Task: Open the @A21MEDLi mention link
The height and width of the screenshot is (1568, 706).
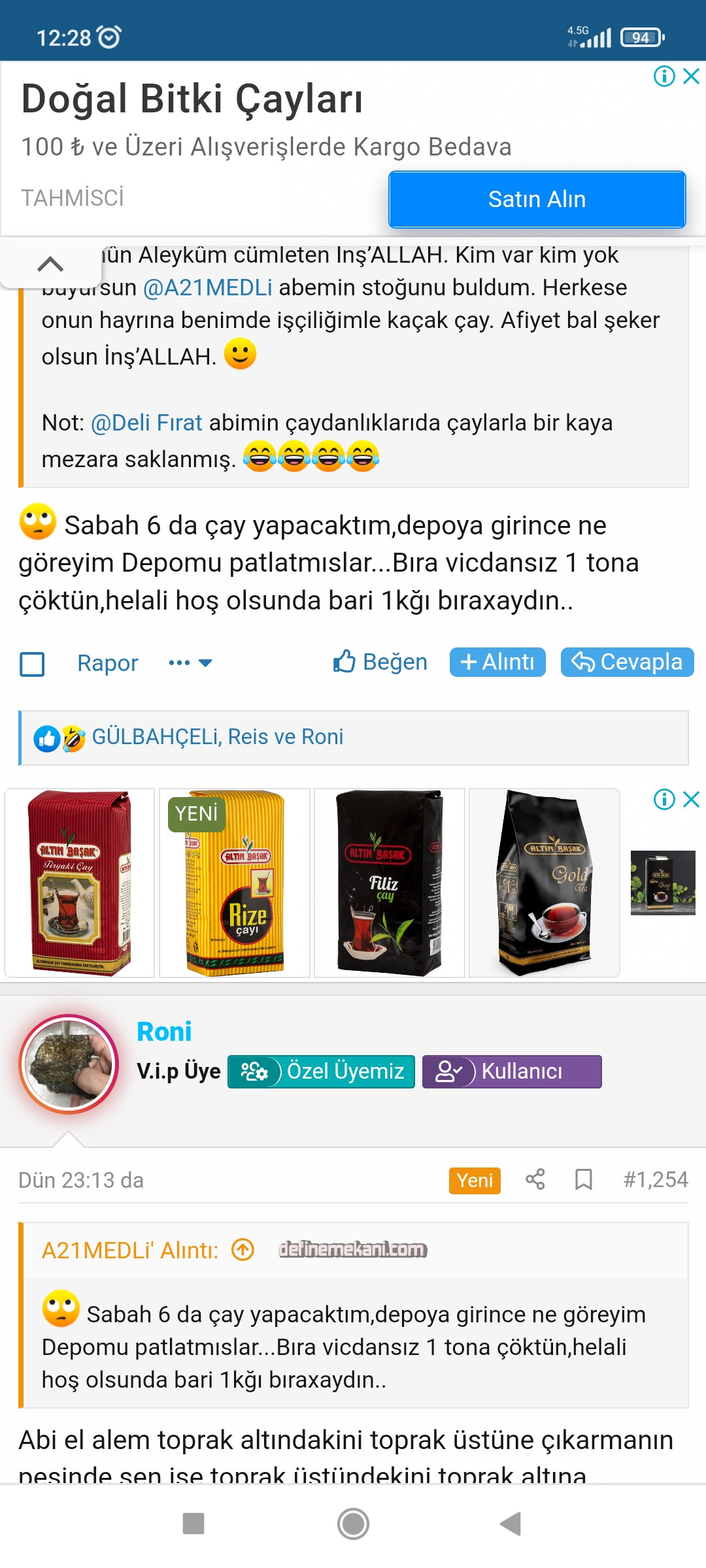Action: pos(207,287)
